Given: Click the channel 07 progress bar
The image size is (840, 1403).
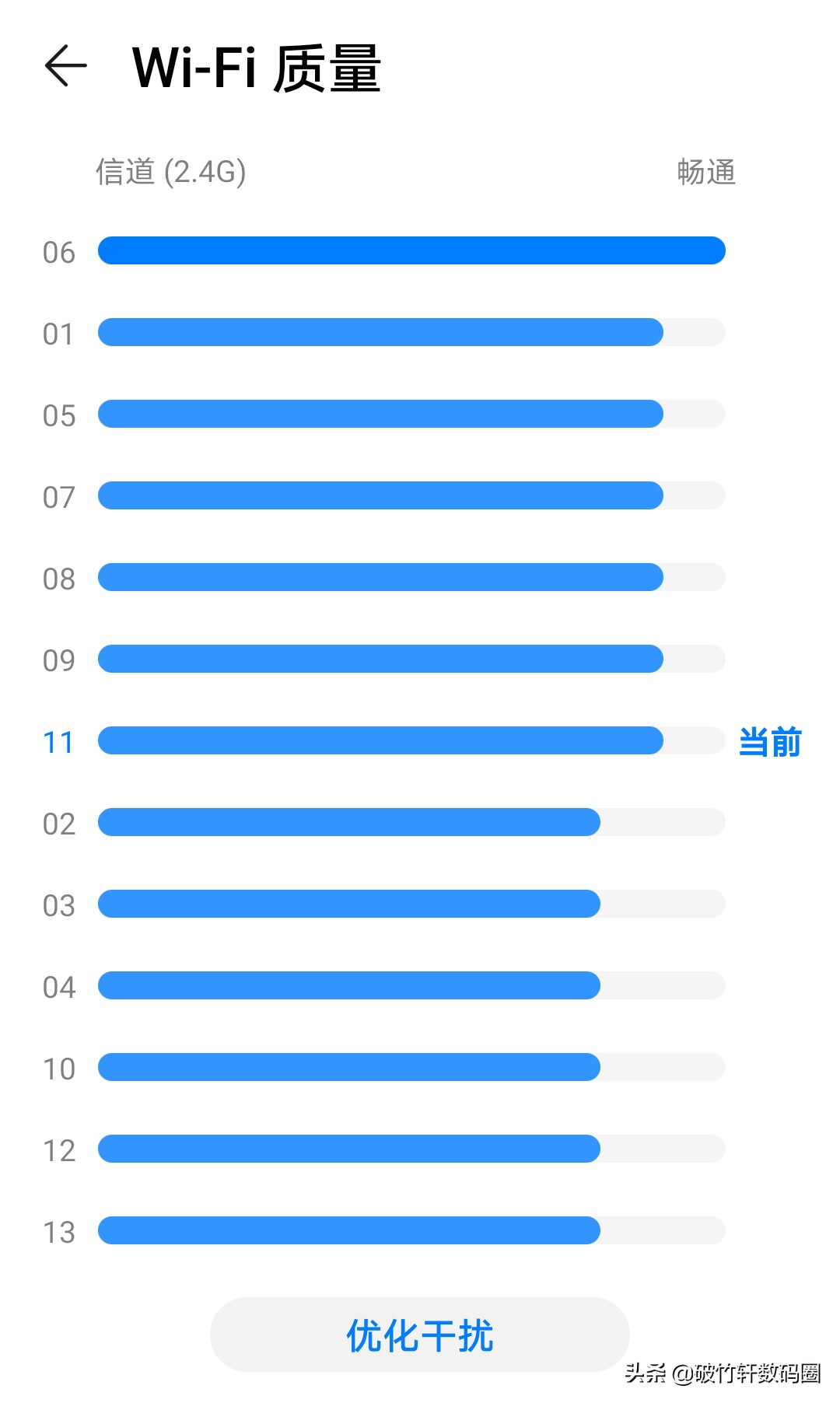Looking at the screenshot, I should (380, 496).
